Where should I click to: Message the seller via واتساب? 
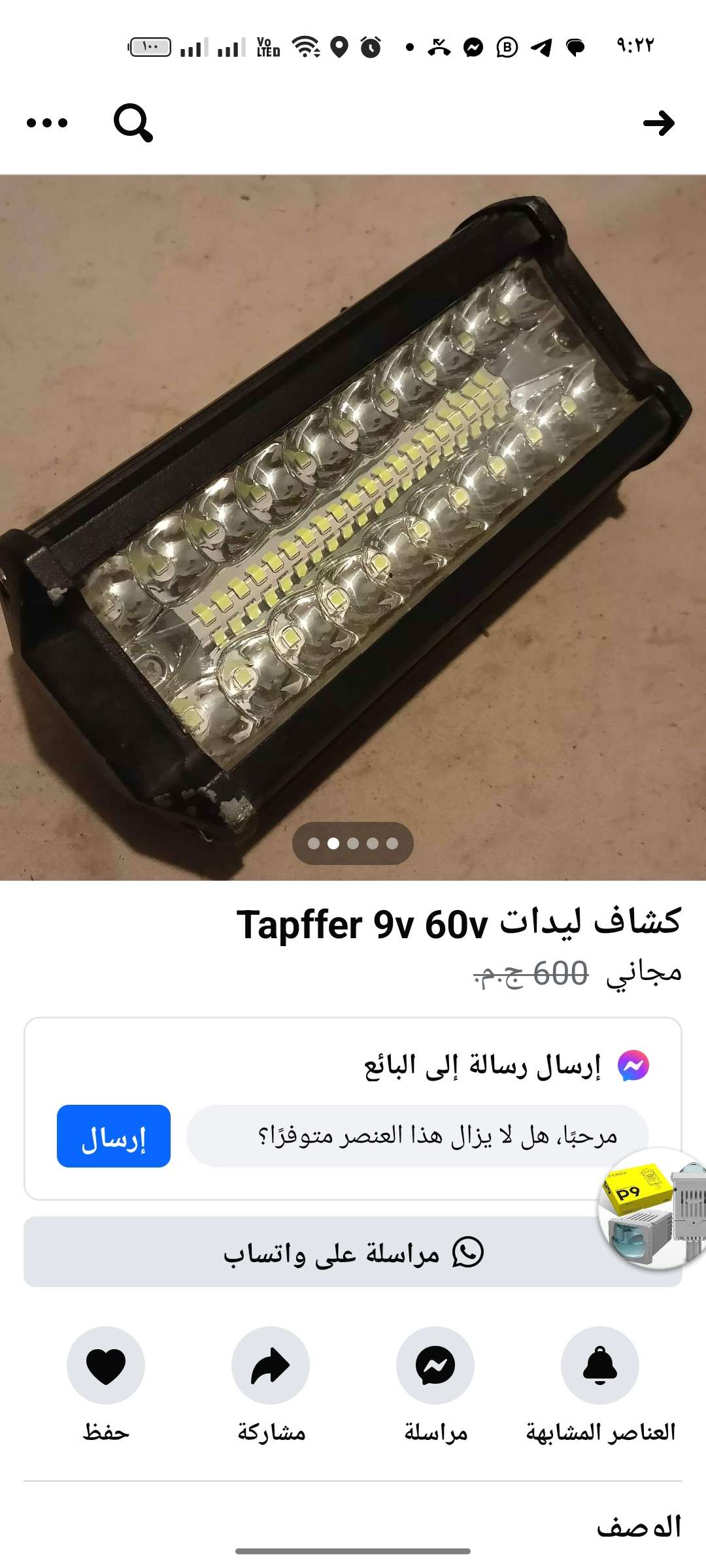[353, 1252]
